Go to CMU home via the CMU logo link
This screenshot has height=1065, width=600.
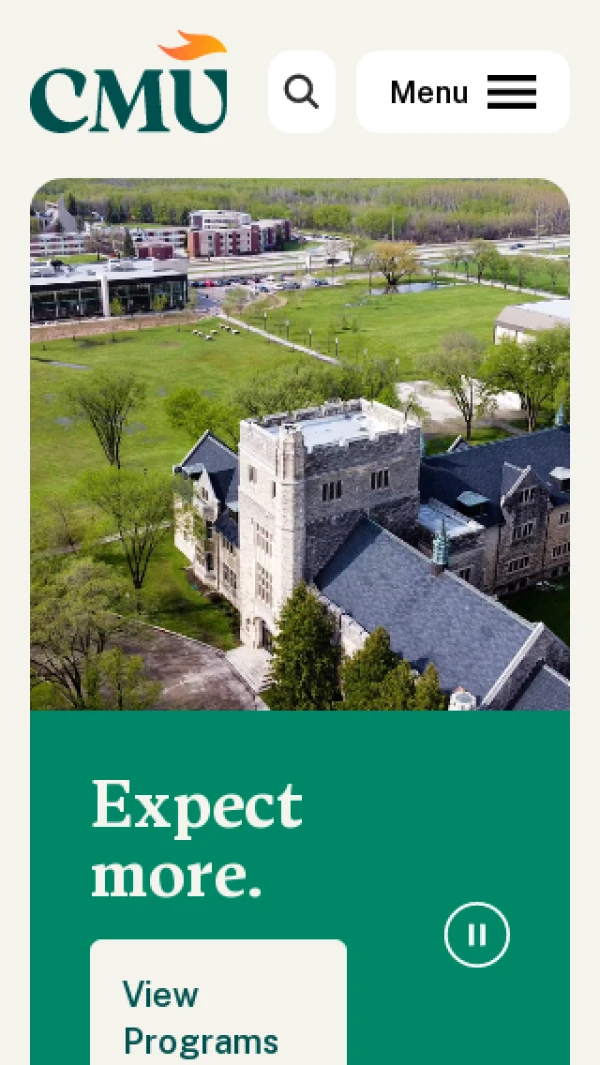point(129,85)
